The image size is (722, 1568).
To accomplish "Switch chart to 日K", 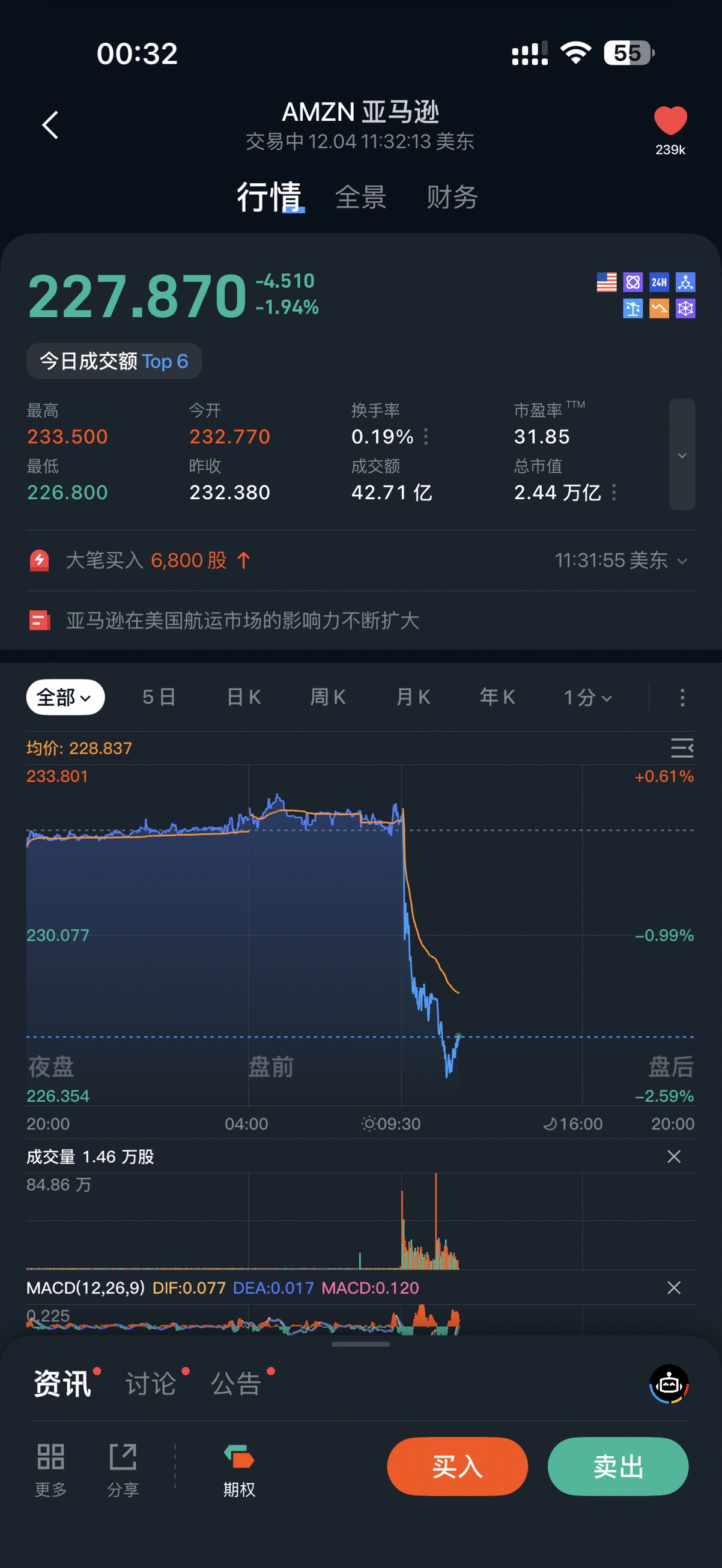I will [x=243, y=697].
